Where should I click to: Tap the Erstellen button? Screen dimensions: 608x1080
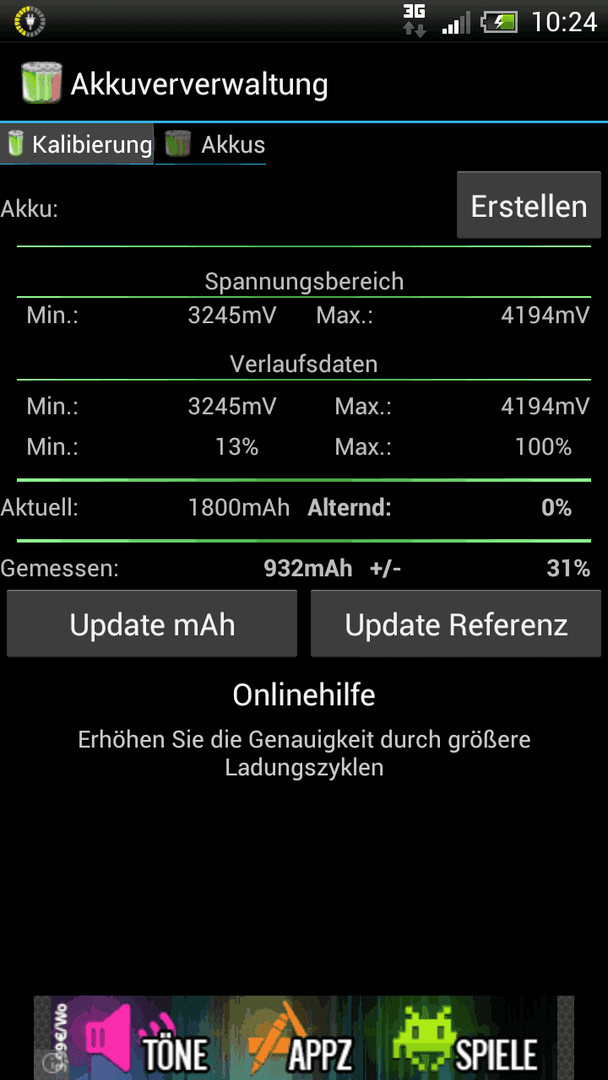(529, 205)
